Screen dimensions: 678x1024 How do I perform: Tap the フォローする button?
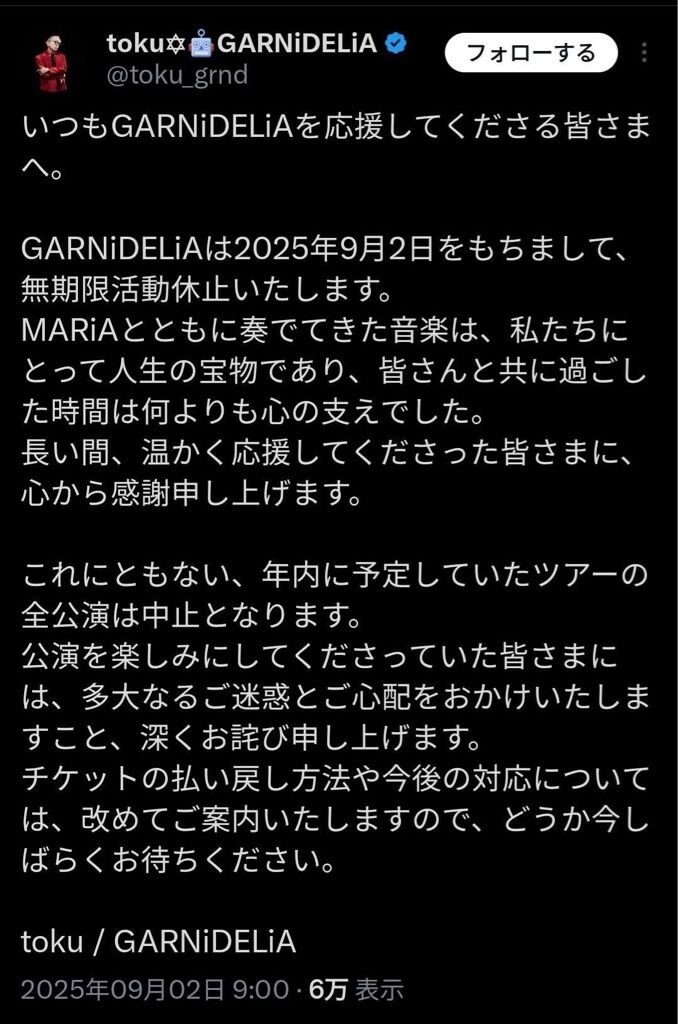531,53
